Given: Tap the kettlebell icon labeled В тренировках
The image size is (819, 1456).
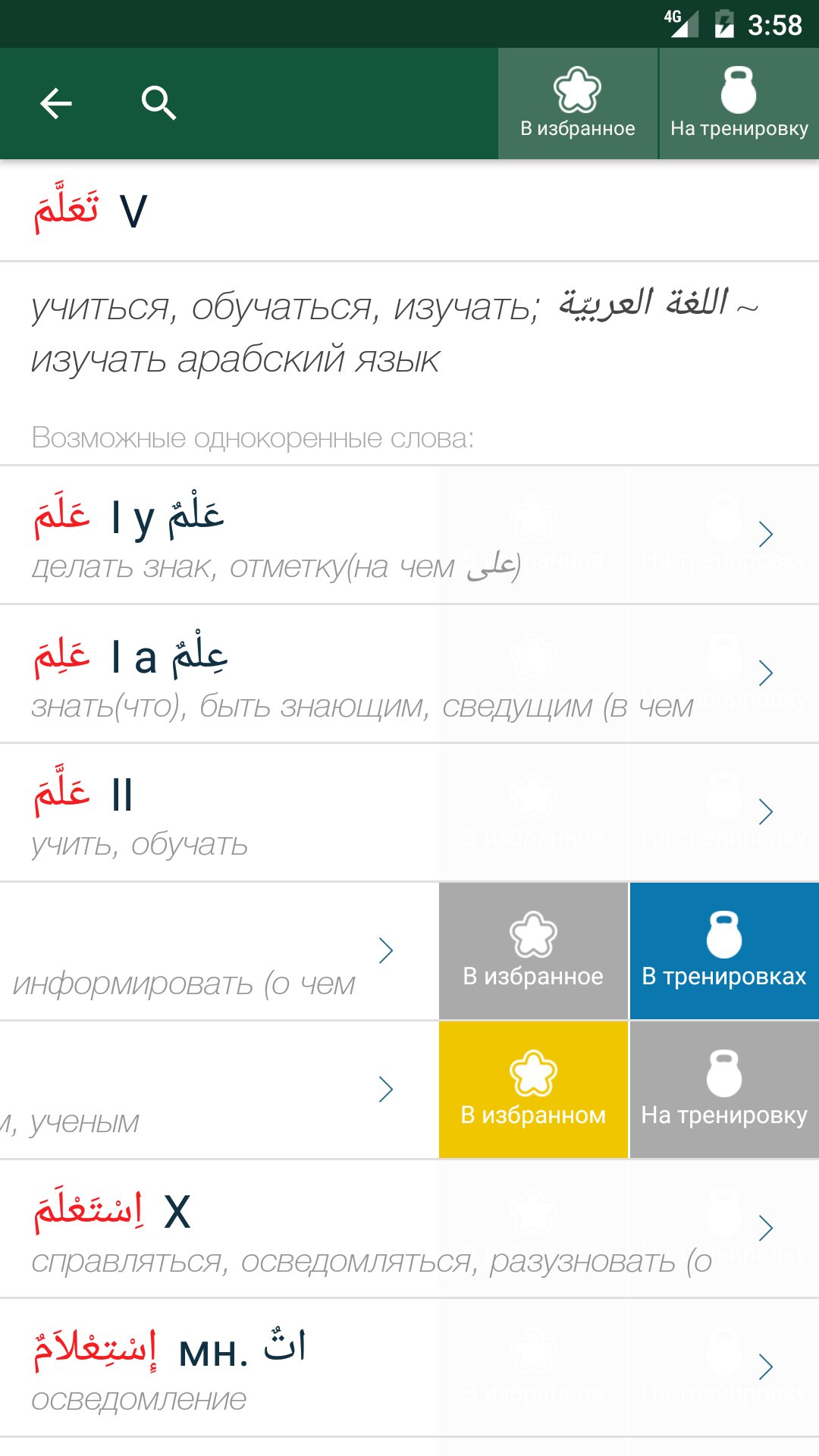Looking at the screenshot, I should point(724,949).
